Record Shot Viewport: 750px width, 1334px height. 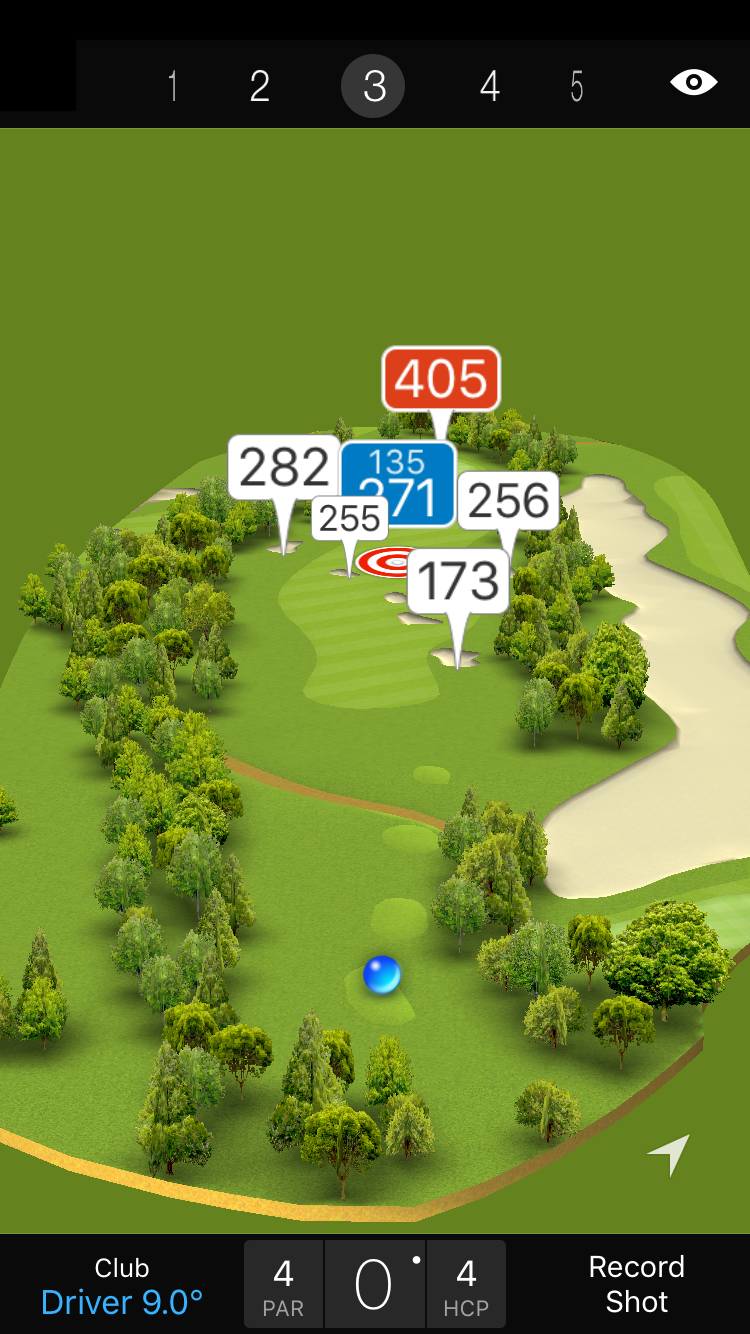pos(636,1284)
